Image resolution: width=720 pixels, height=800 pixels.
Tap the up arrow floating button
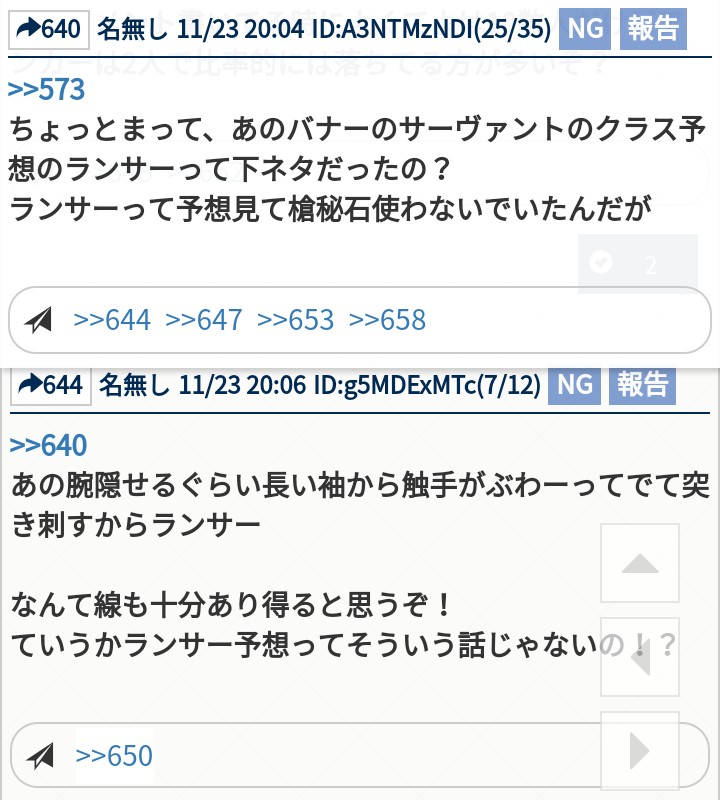tap(640, 563)
